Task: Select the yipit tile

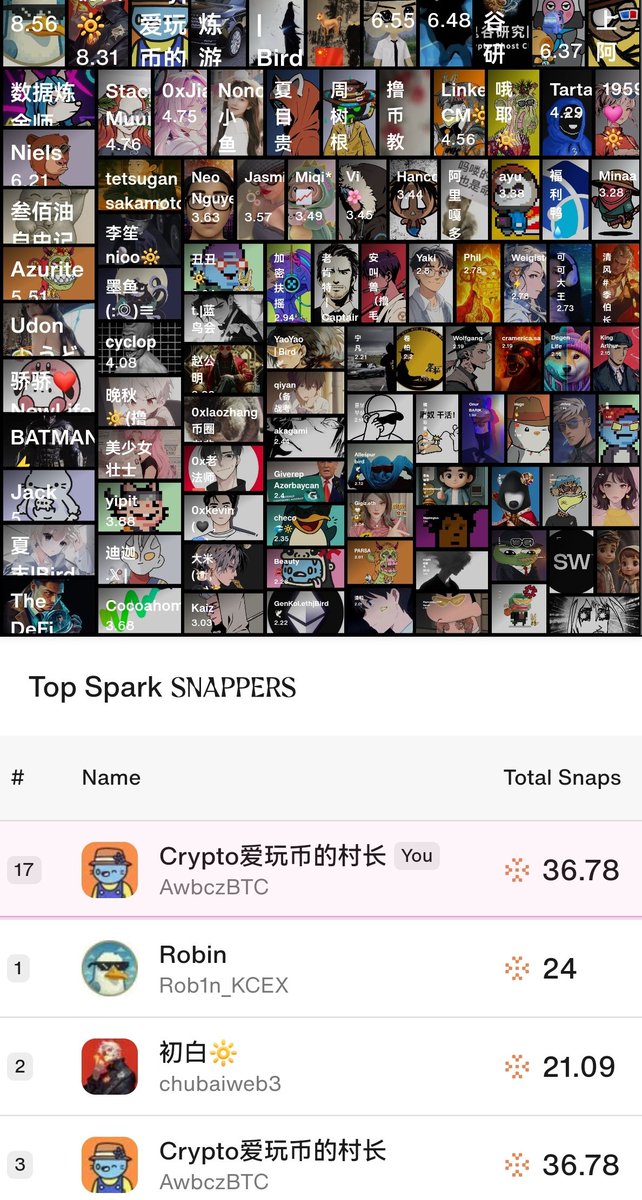Action: [140, 508]
